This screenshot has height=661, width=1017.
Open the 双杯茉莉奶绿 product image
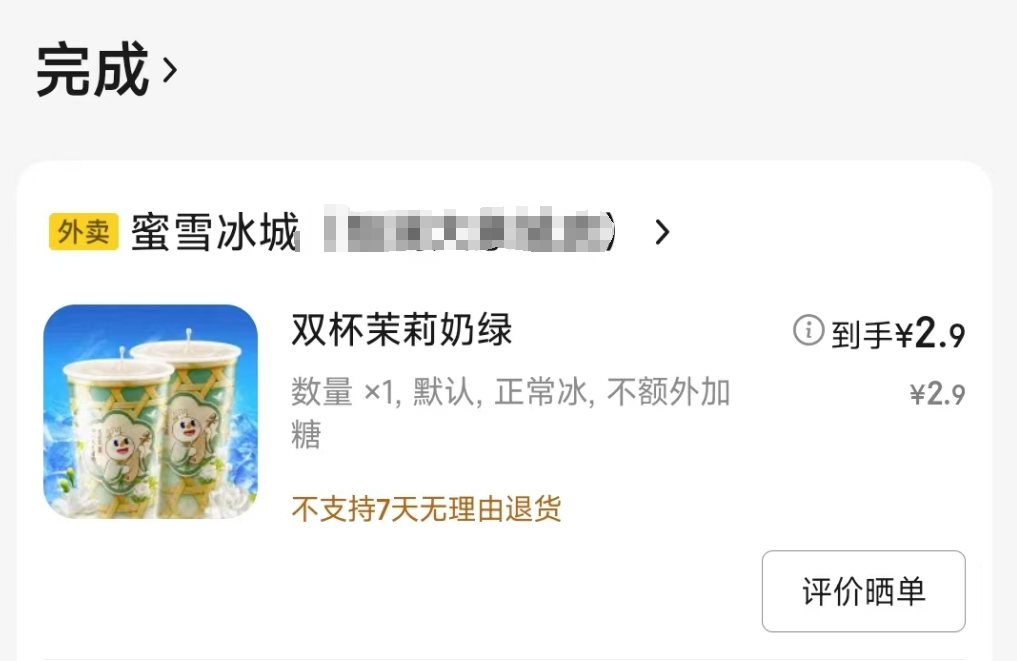(x=151, y=411)
